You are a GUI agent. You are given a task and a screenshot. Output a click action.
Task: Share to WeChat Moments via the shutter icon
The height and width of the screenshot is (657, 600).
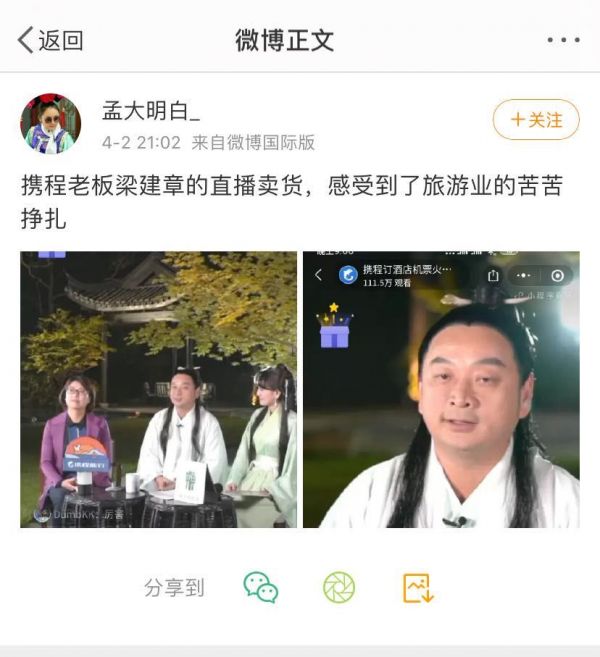[x=339, y=587]
